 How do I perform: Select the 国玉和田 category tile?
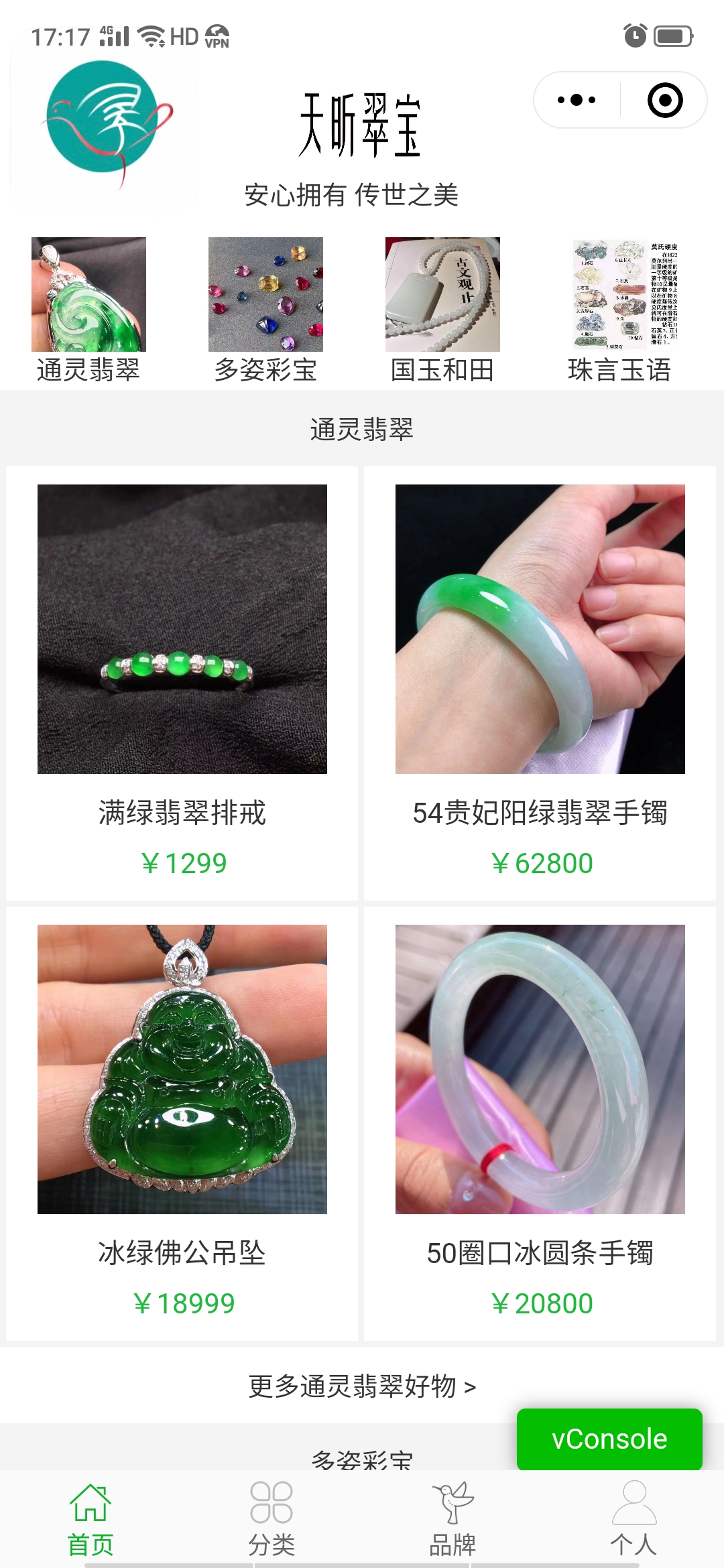pyautogui.click(x=442, y=310)
